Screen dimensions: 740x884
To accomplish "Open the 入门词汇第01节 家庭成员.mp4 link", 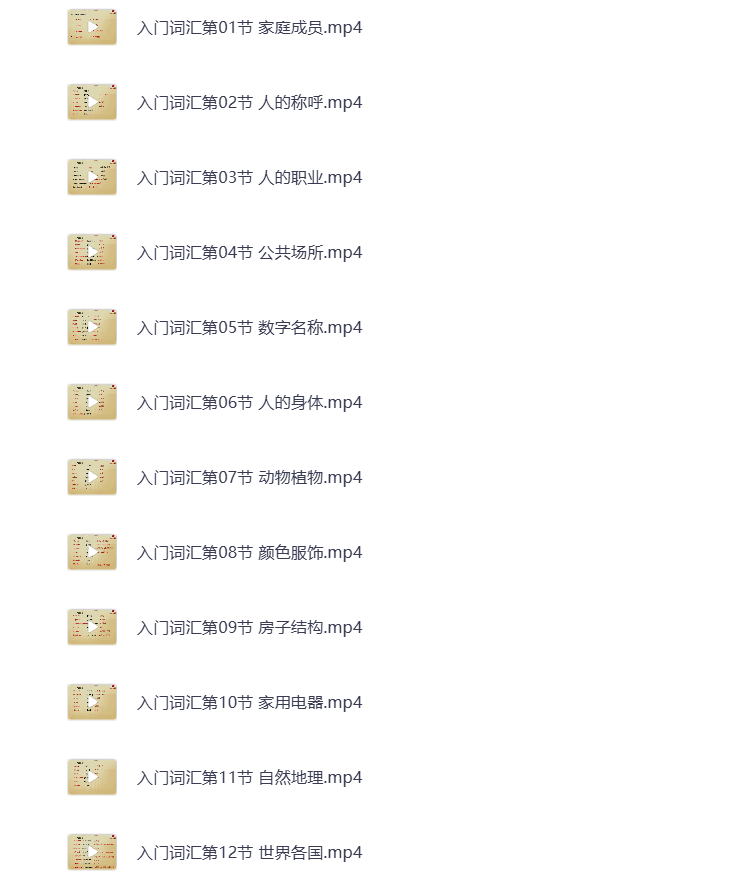I will (248, 28).
